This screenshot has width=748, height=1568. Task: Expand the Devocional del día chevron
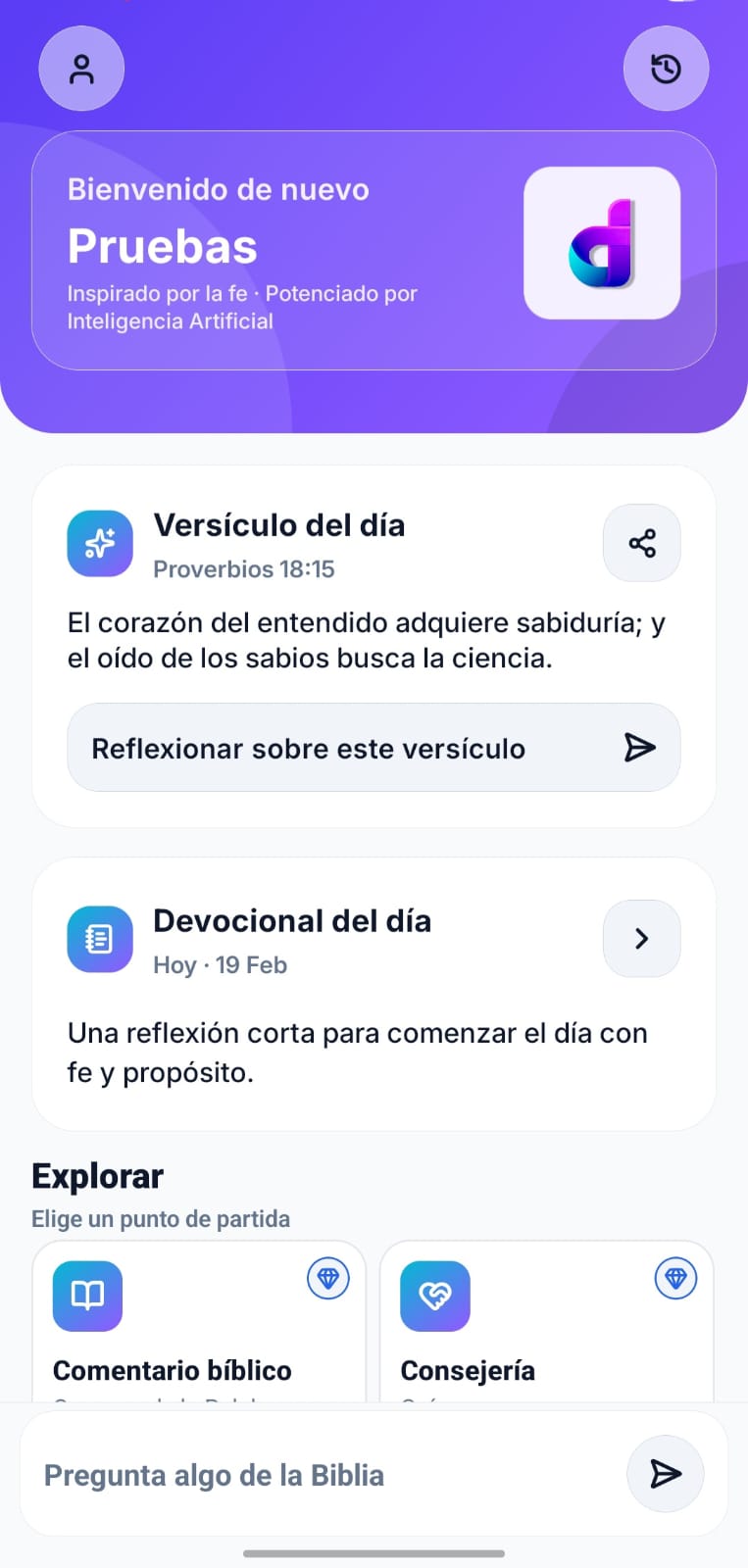point(641,938)
